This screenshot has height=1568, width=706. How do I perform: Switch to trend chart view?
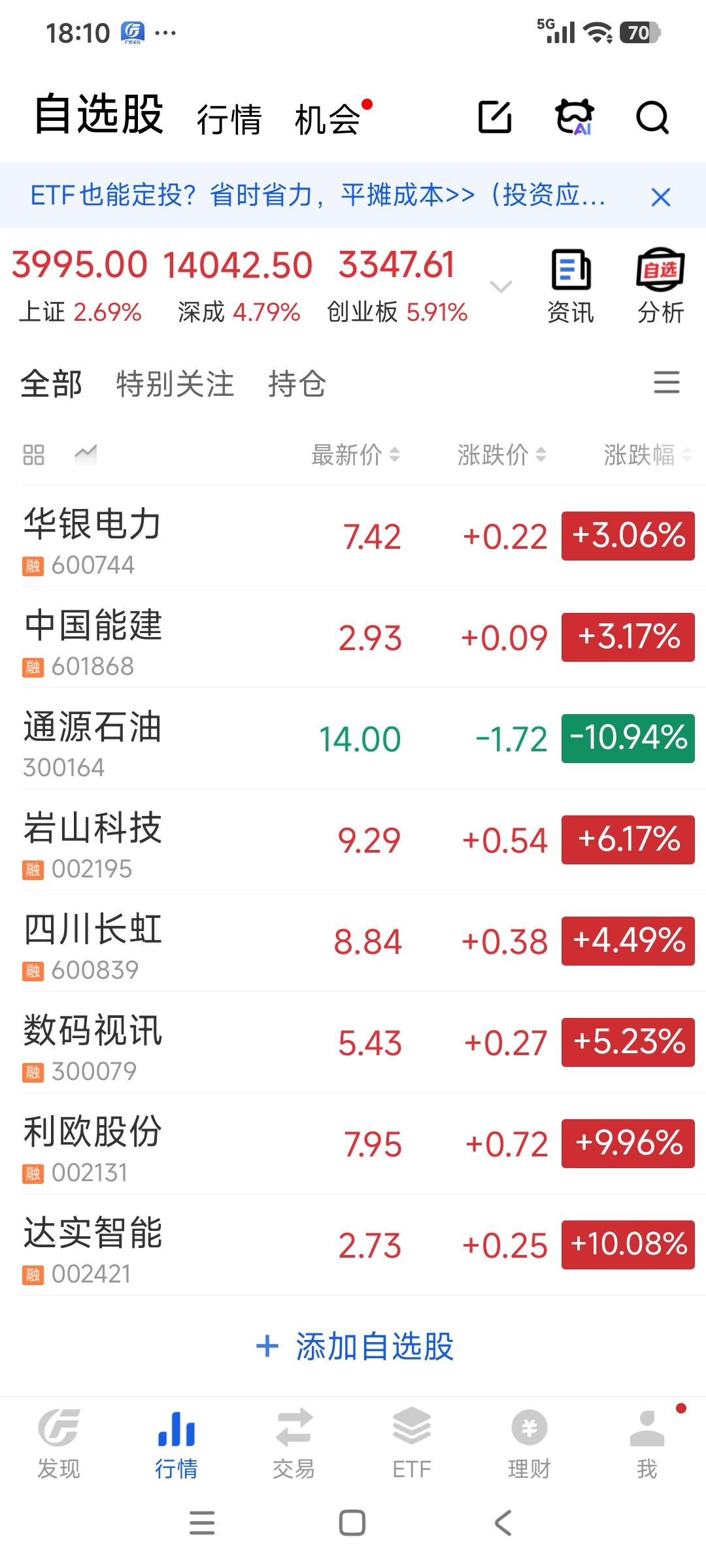(86, 453)
